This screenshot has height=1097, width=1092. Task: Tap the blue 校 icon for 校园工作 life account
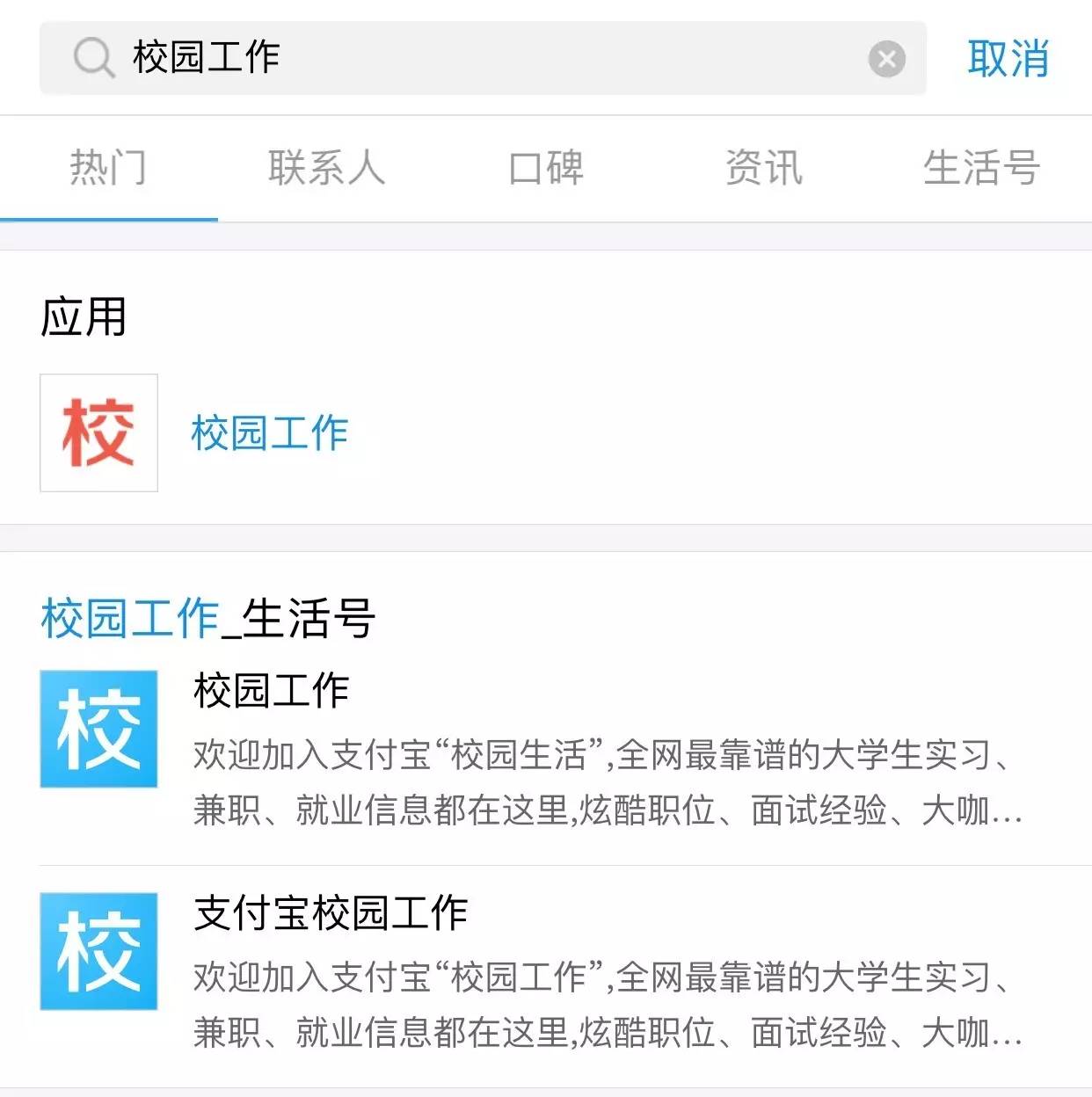pyautogui.click(x=98, y=724)
